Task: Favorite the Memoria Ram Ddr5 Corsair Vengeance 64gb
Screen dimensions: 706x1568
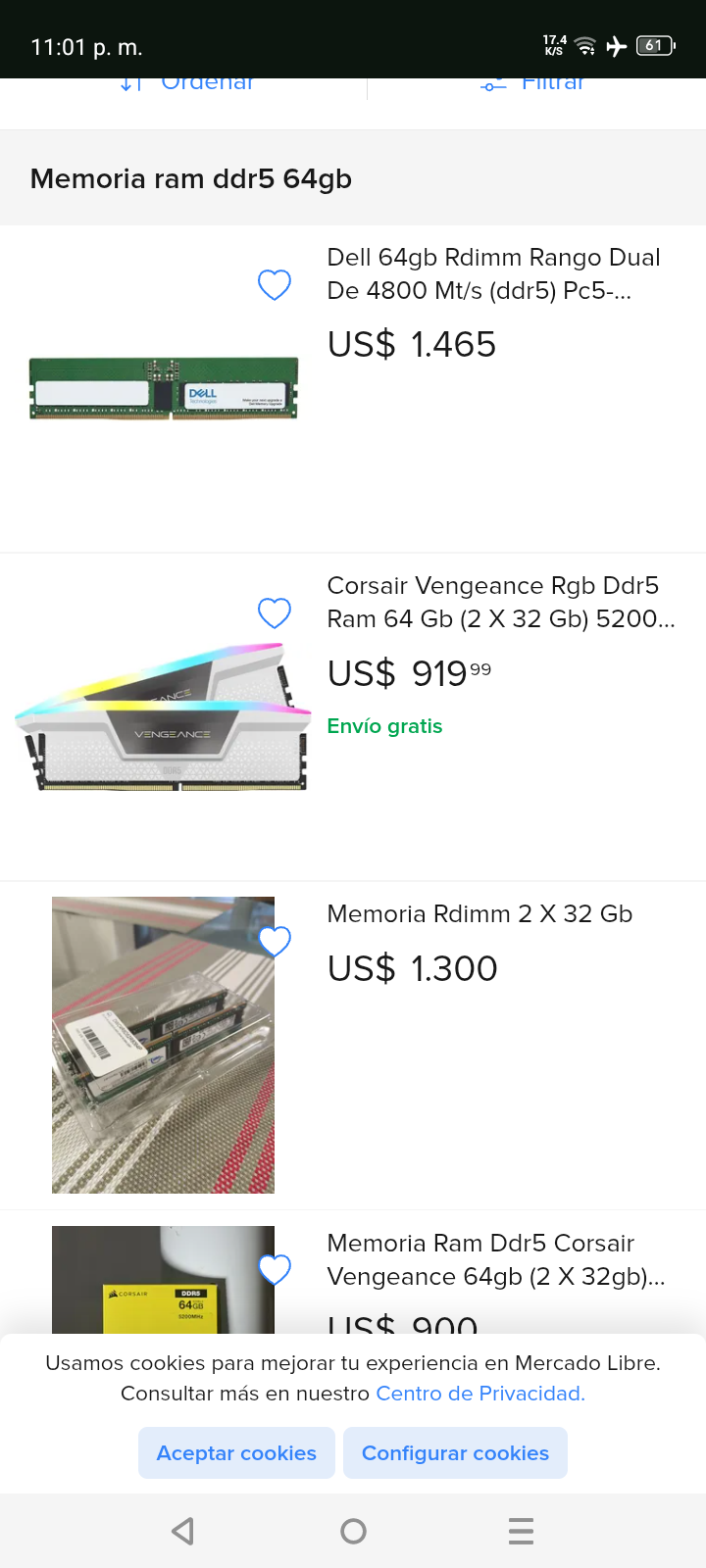Action: tap(275, 1270)
